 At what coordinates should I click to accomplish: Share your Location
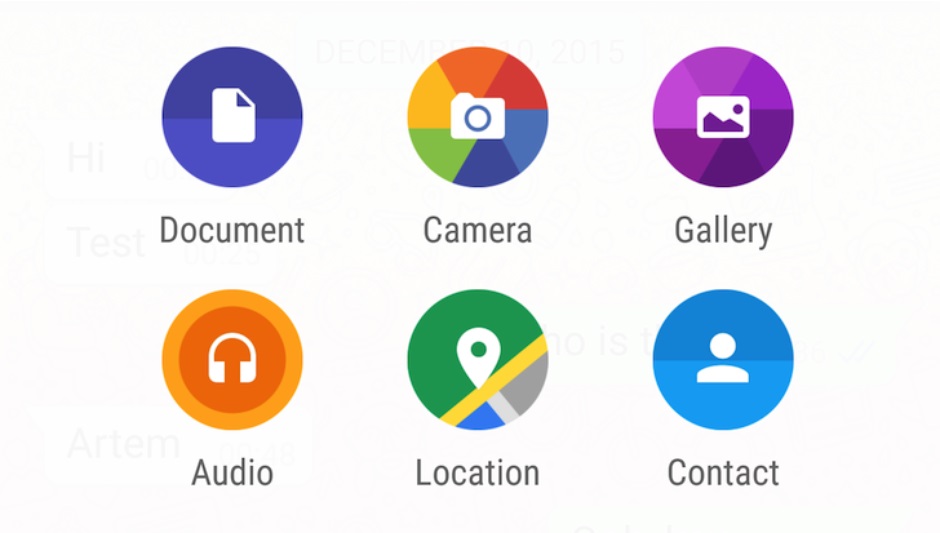tap(477, 360)
